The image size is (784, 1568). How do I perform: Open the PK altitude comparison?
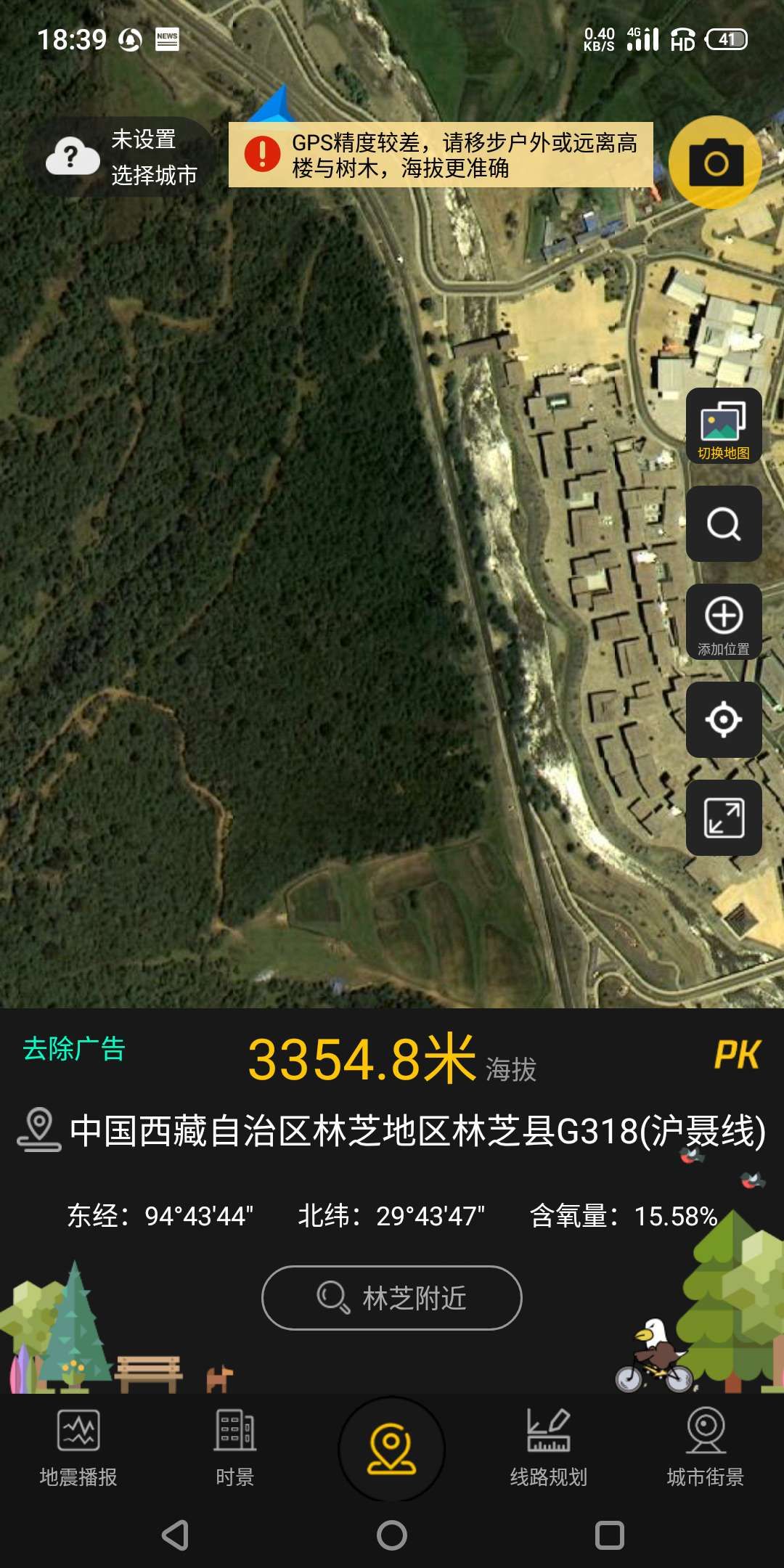tap(736, 1055)
